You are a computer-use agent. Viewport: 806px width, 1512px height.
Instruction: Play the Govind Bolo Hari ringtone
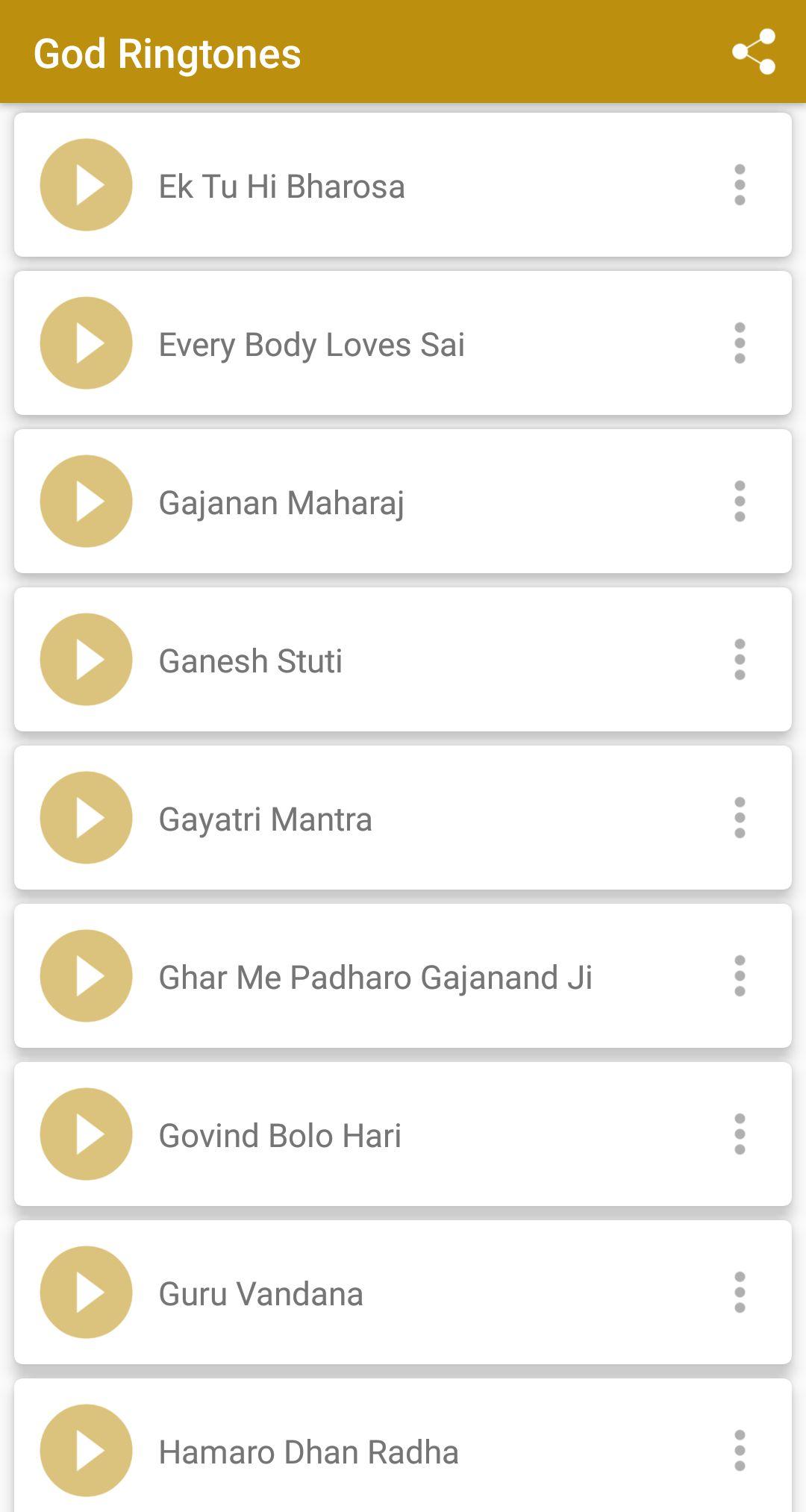(x=87, y=1134)
